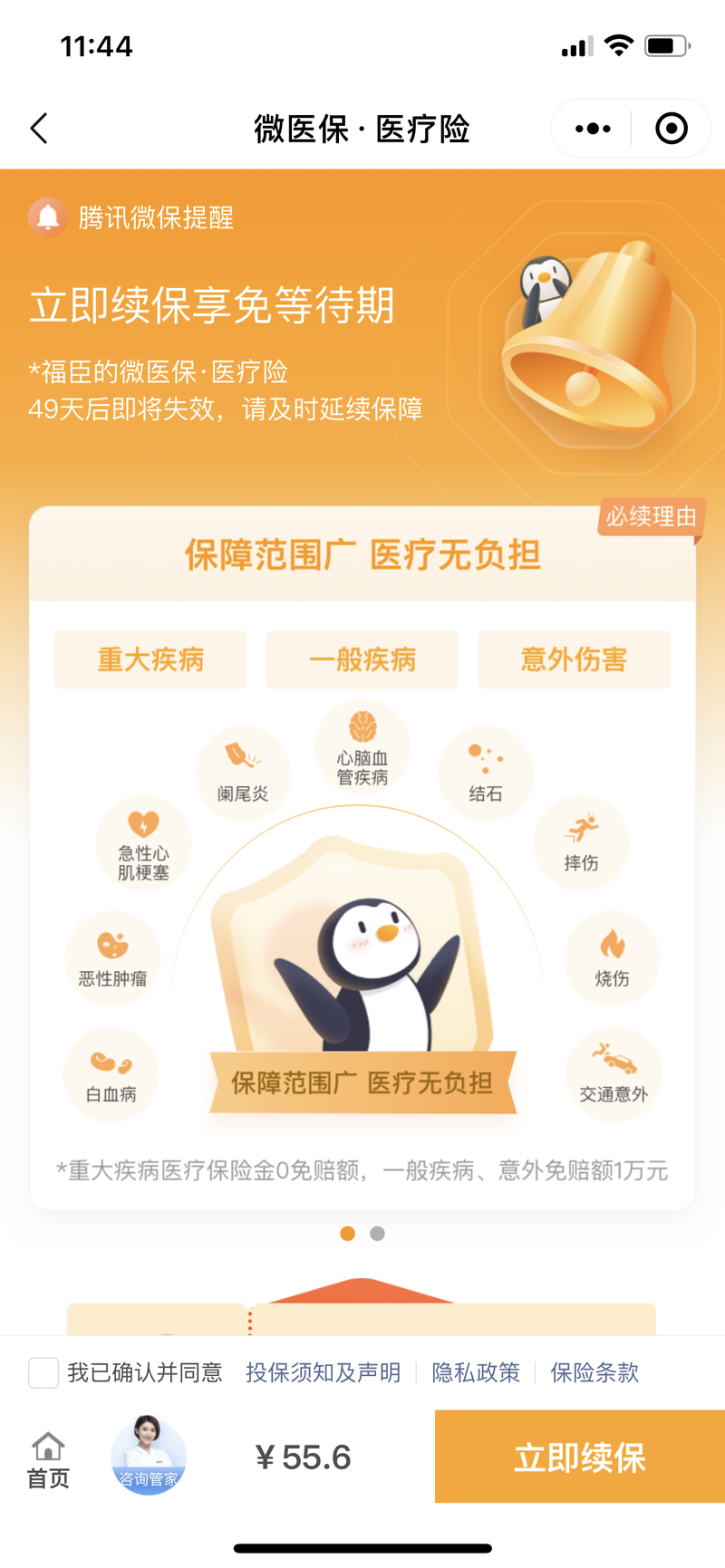The image size is (725, 1568).
Task: Go to 首页 home
Action: coord(48,1458)
